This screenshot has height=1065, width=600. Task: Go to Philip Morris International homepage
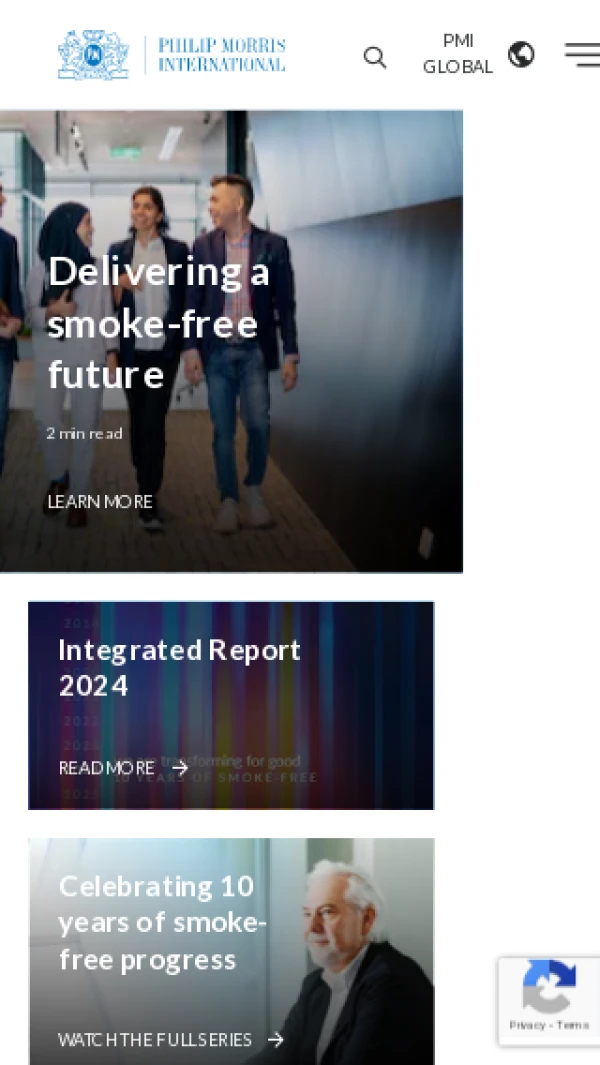(x=172, y=55)
